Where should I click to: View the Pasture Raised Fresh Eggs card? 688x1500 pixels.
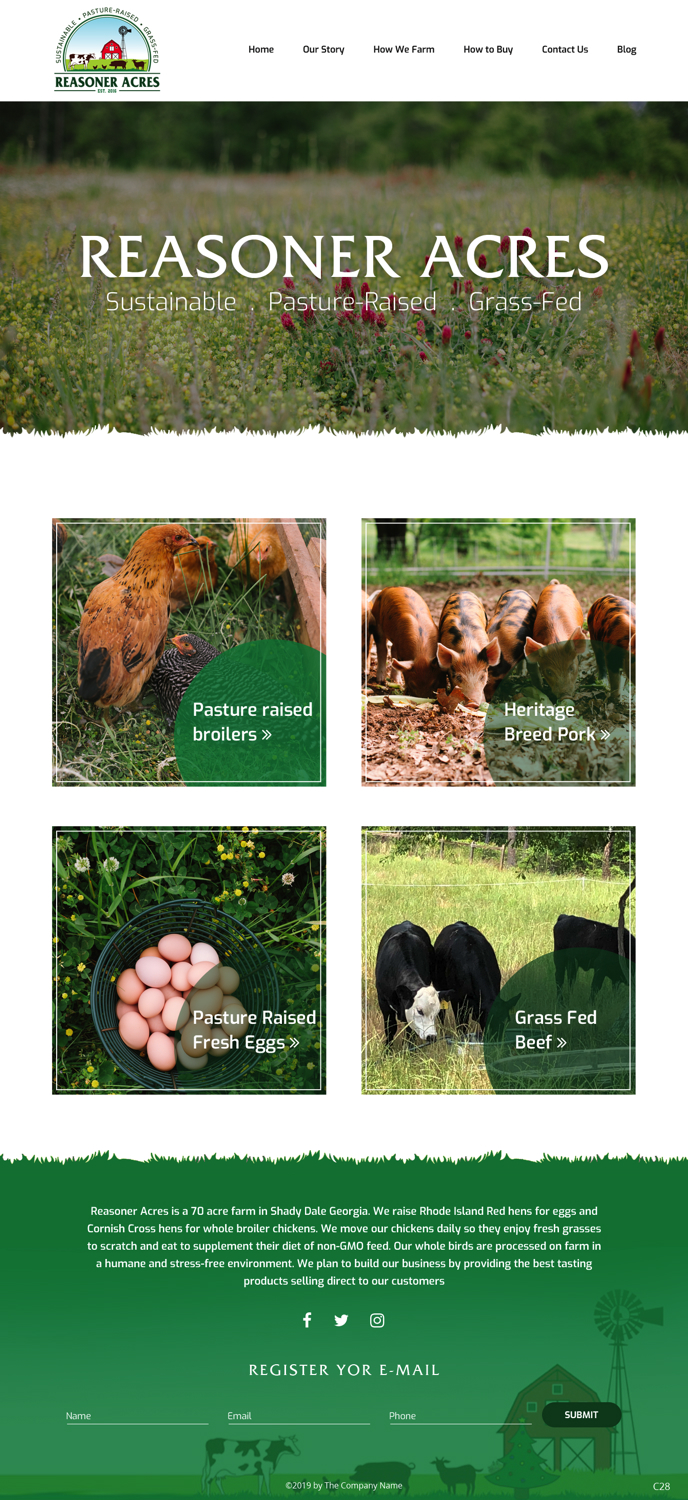tap(189, 960)
